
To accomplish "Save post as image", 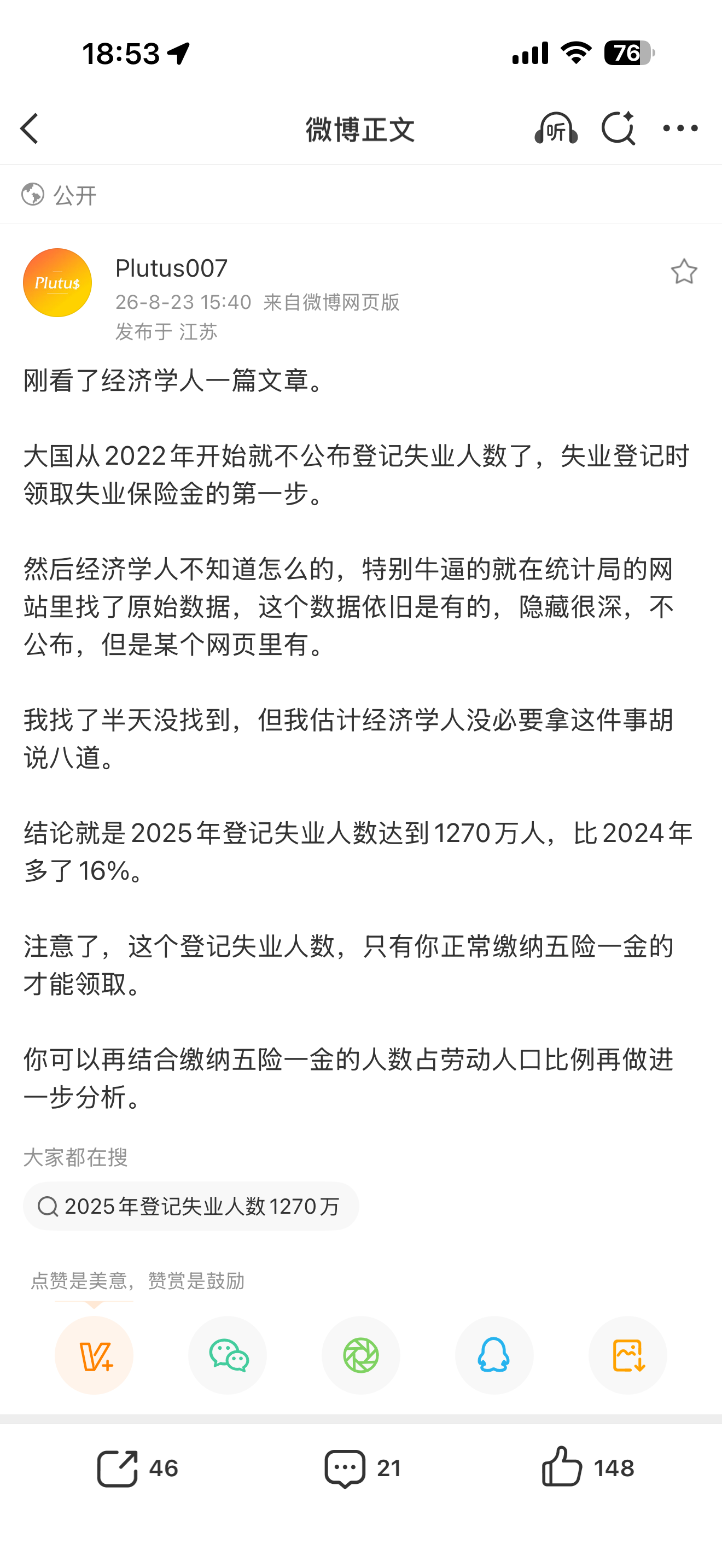I will pos(627,1355).
